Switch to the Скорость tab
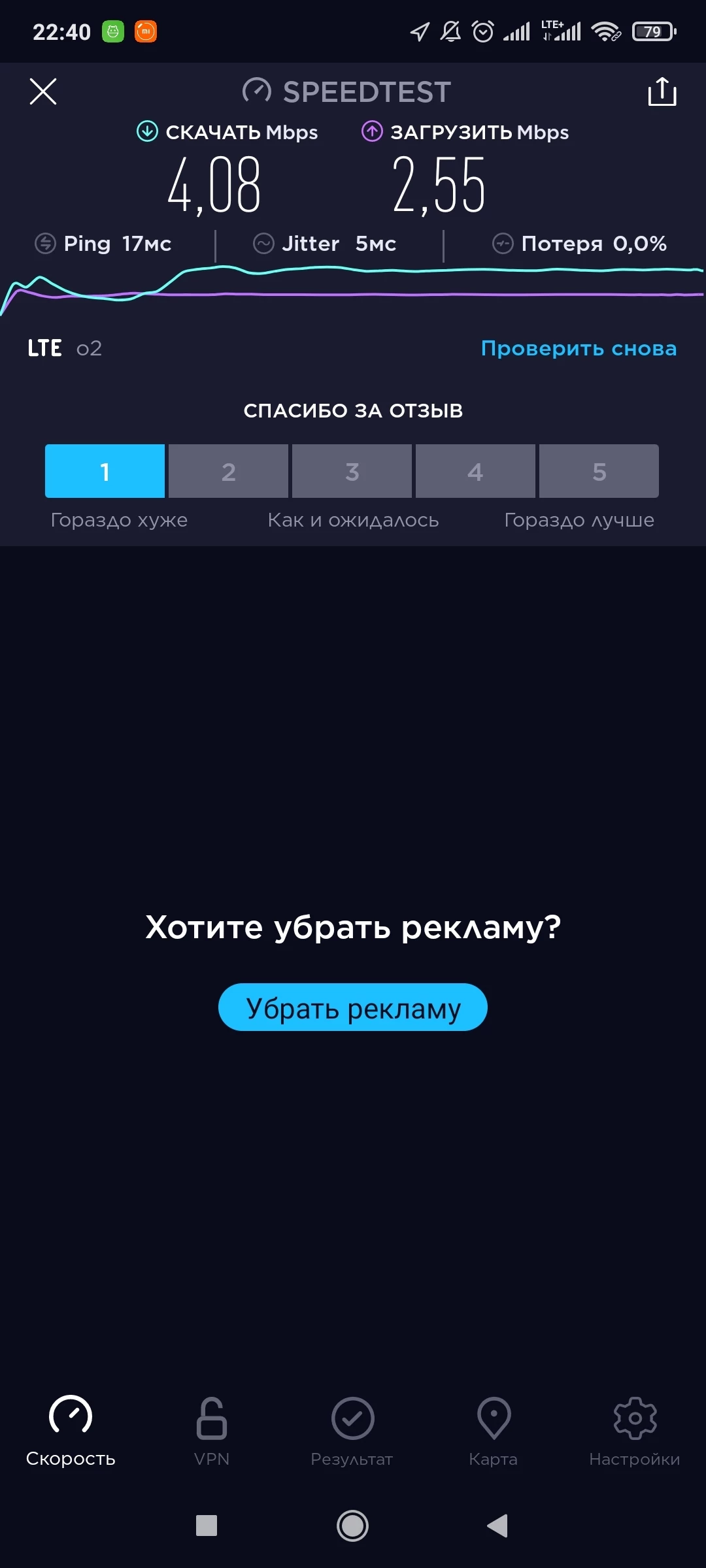The height and width of the screenshot is (1568, 706). [x=71, y=1431]
